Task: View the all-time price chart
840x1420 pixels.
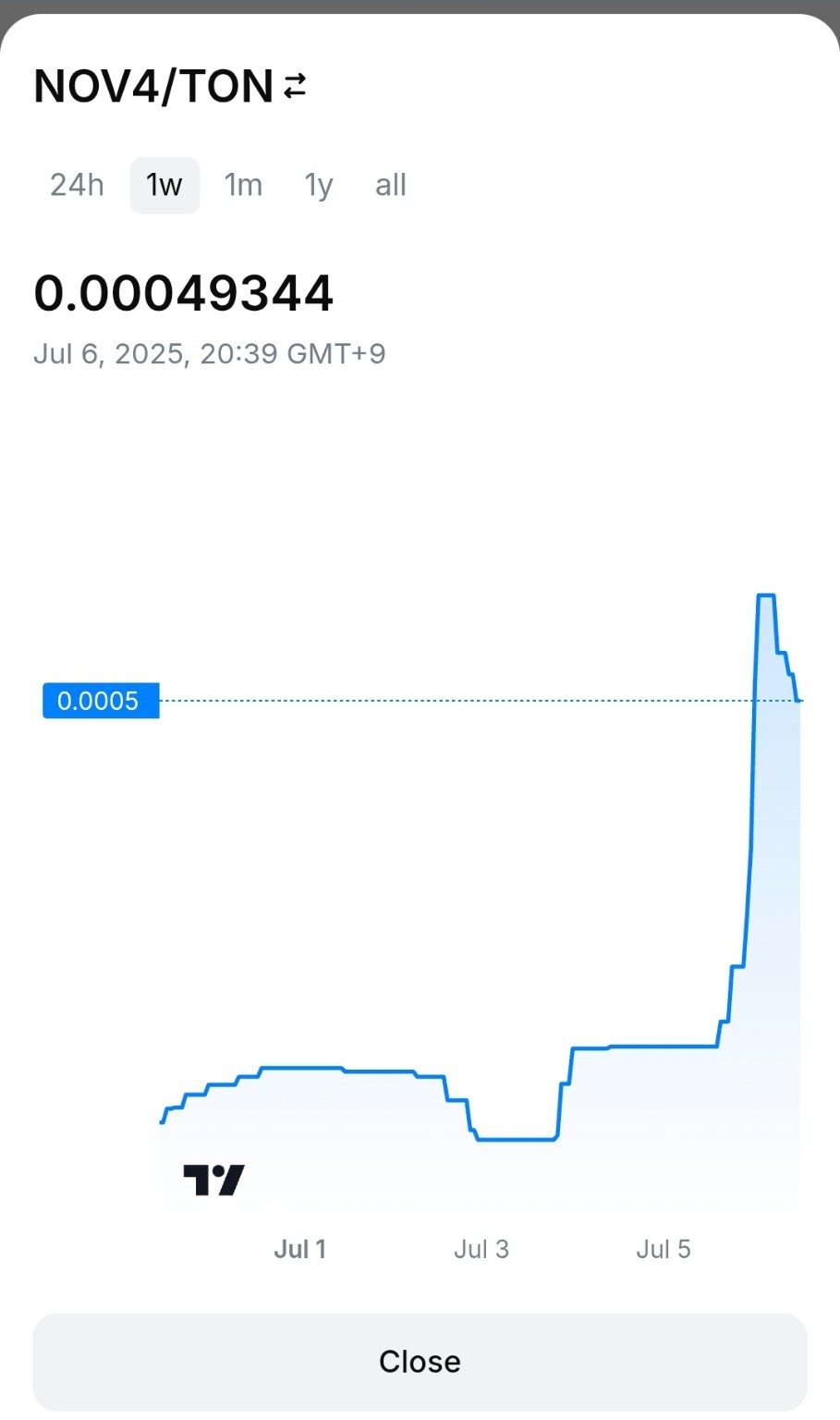Action: [x=391, y=185]
